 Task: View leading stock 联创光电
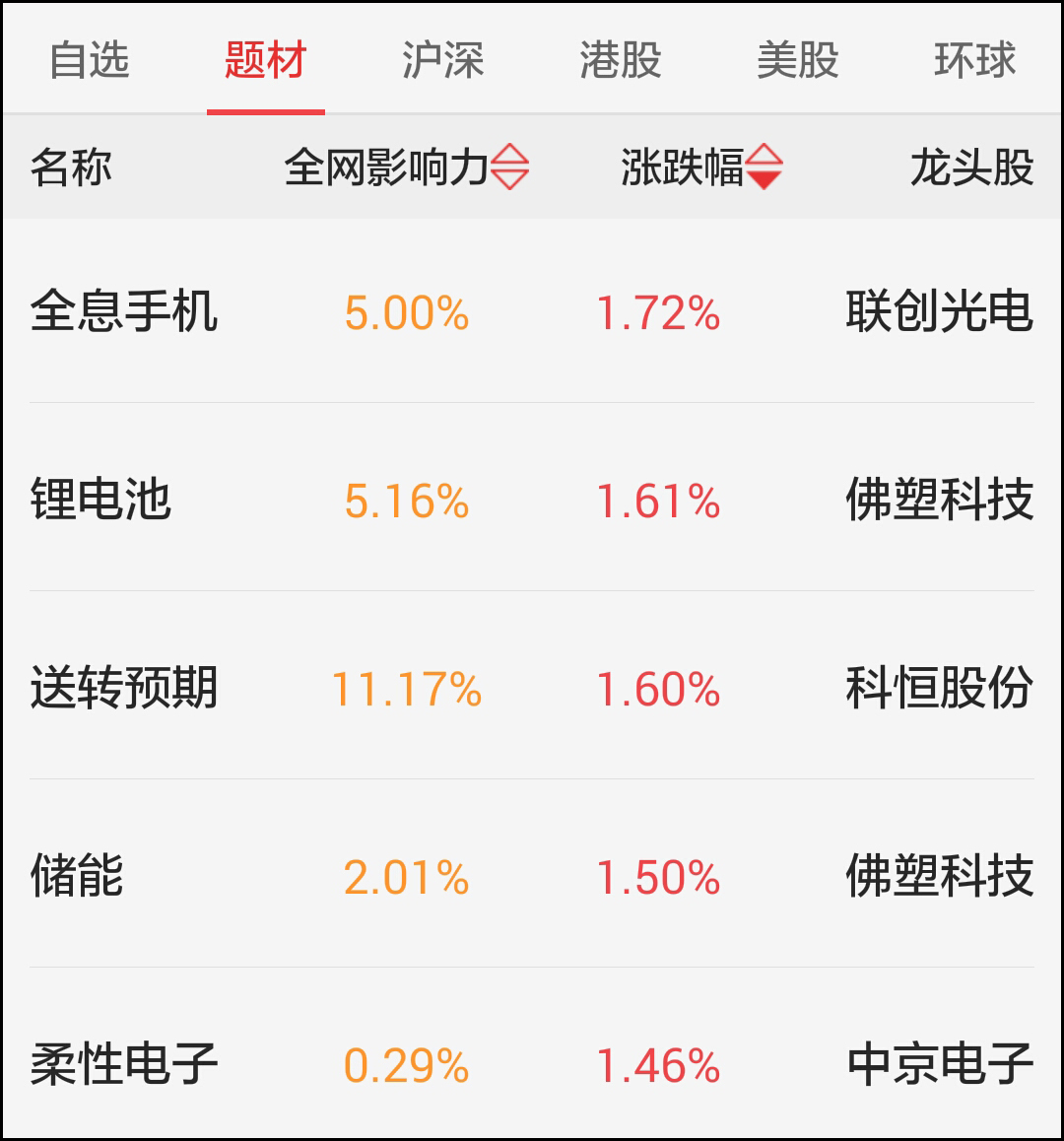click(x=941, y=307)
